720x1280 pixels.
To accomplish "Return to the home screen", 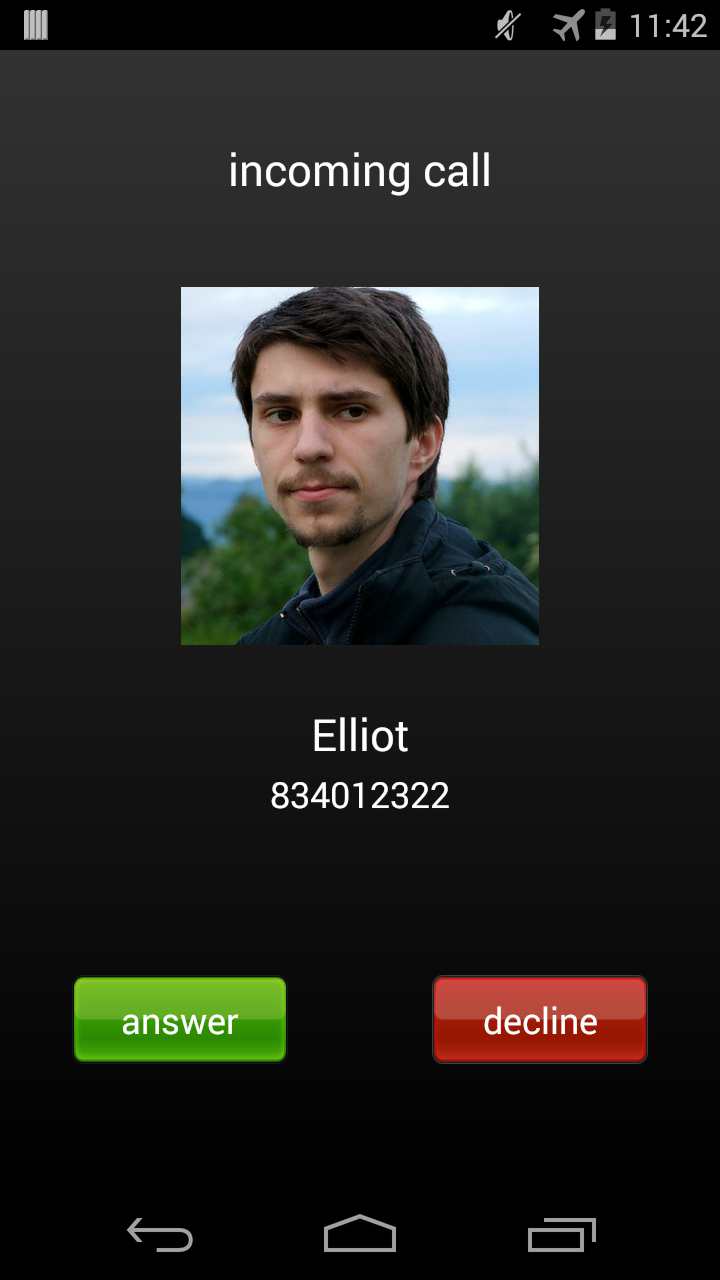I will tap(360, 1234).
